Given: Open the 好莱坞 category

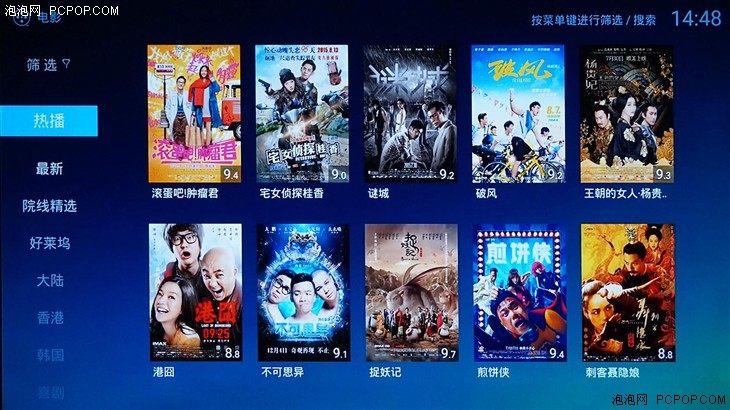Looking at the screenshot, I should (x=49, y=243).
